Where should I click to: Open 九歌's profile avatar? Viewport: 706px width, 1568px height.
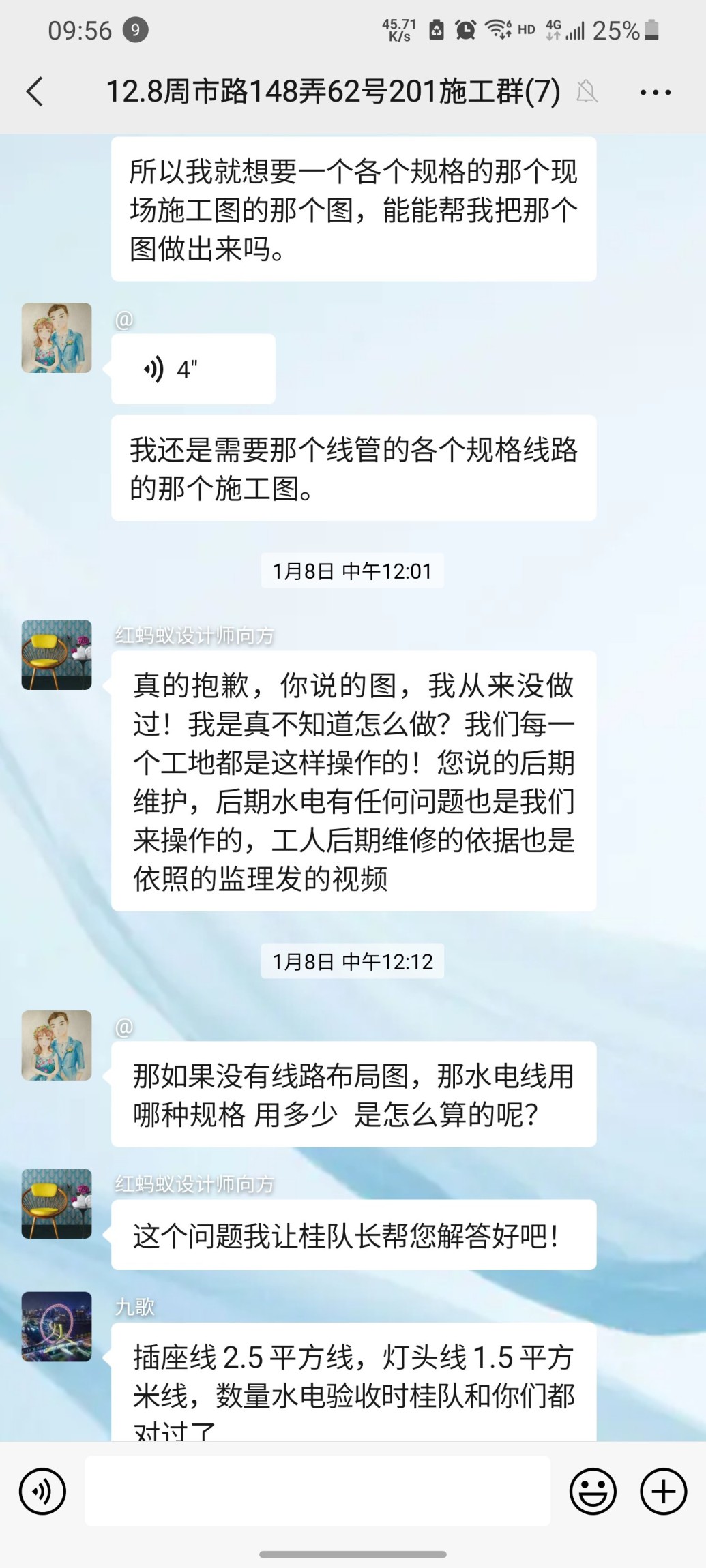[x=57, y=1326]
